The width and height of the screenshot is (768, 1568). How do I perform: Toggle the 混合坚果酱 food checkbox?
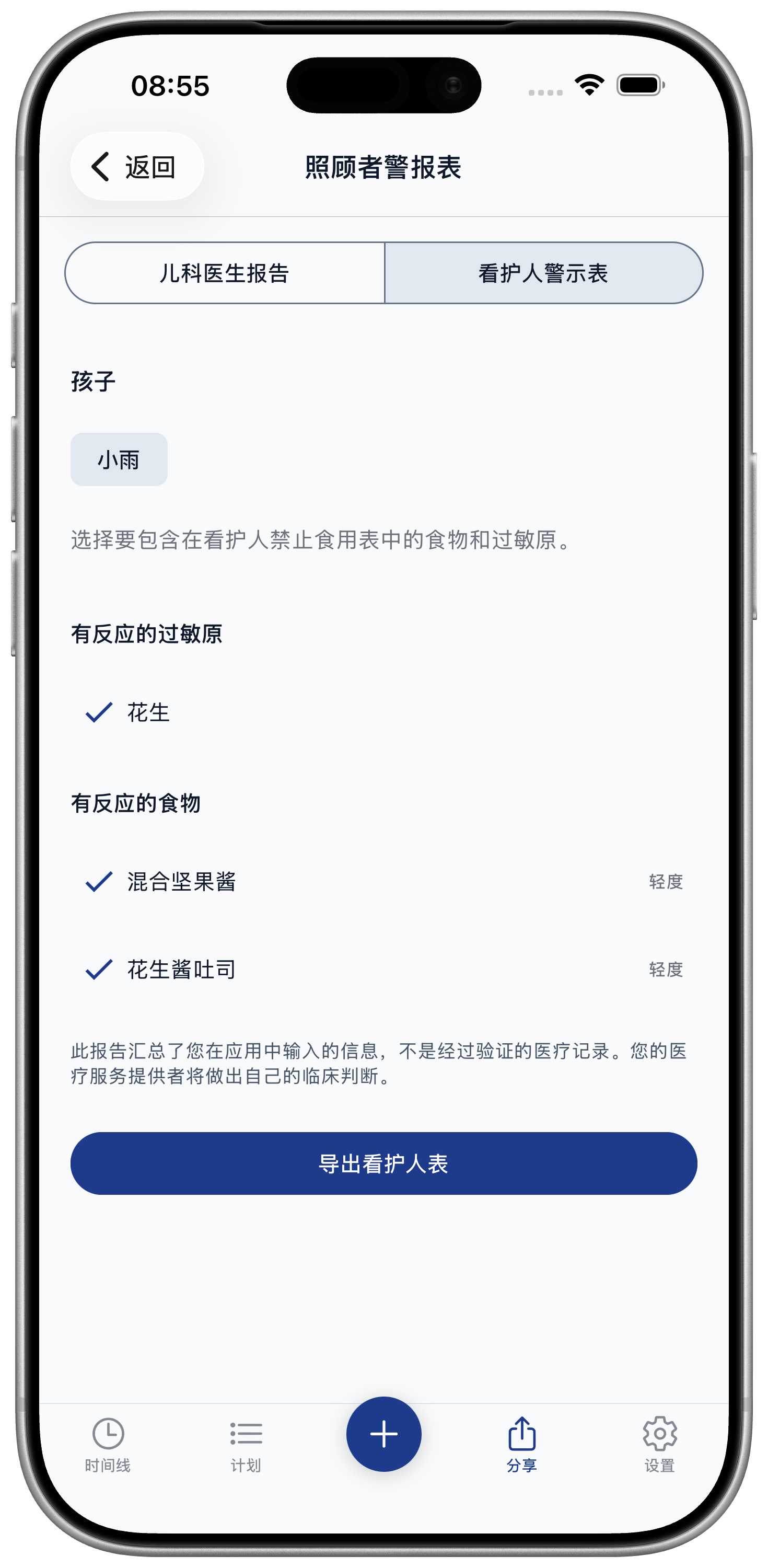point(383,881)
